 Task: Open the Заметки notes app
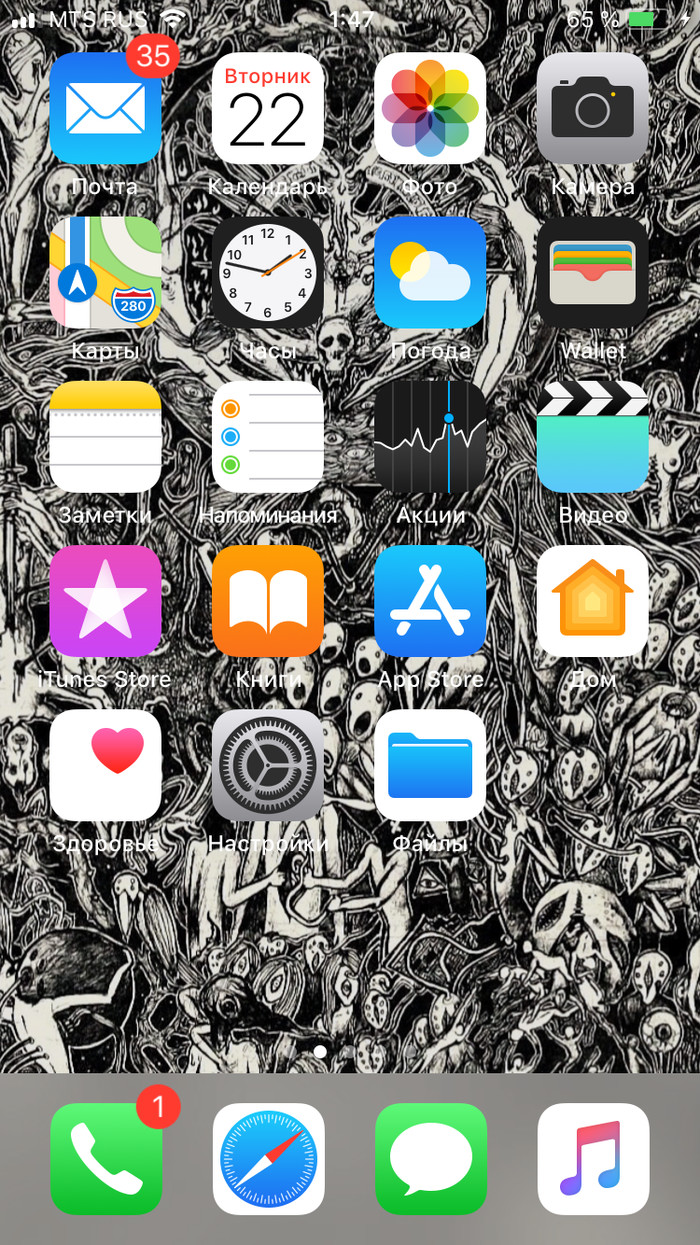pyautogui.click(x=105, y=437)
